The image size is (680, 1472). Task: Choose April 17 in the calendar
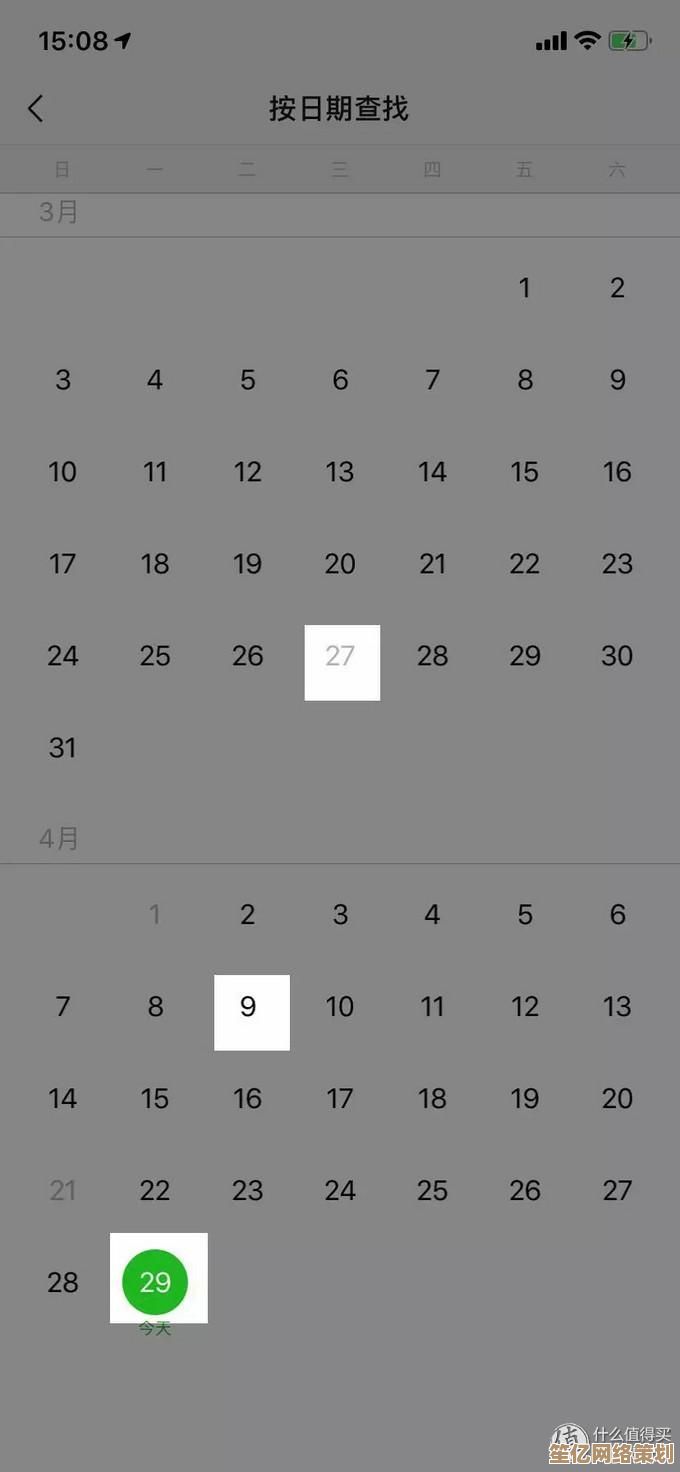coord(340,1098)
